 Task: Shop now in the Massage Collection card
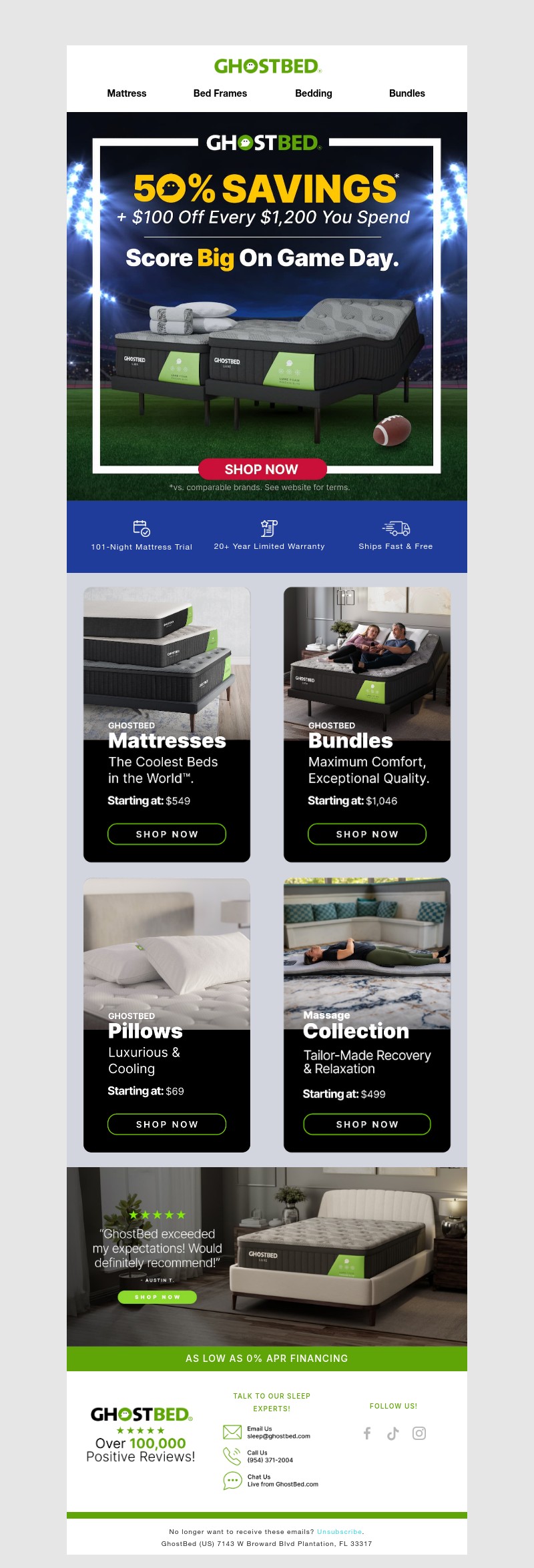pyautogui.click(x=367, y=1124)
